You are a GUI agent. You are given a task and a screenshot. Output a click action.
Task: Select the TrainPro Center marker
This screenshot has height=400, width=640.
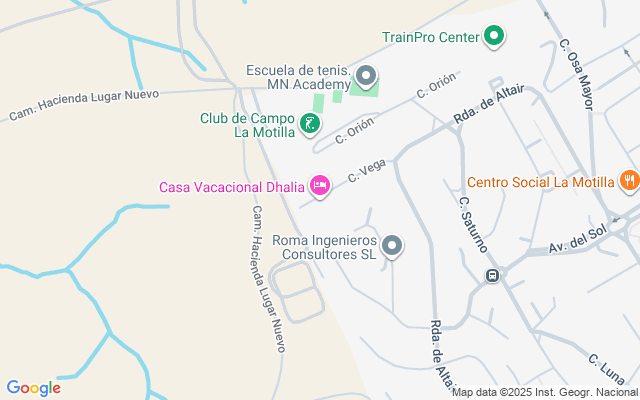tap(493, 38)
